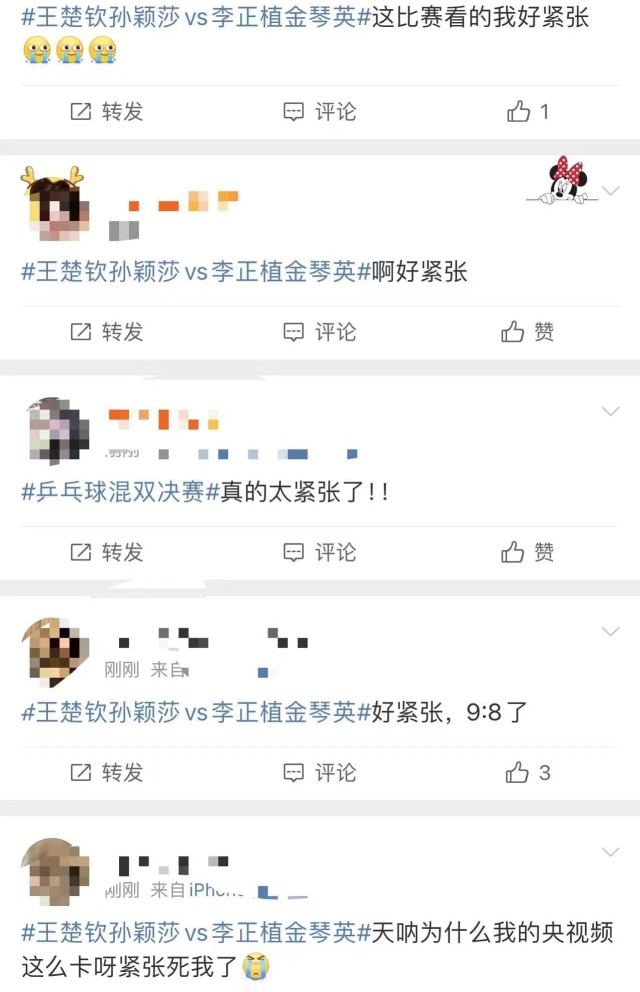
Task: Like the post saying 这比赛看的我好紧张
Action: [x=528, y=112]
